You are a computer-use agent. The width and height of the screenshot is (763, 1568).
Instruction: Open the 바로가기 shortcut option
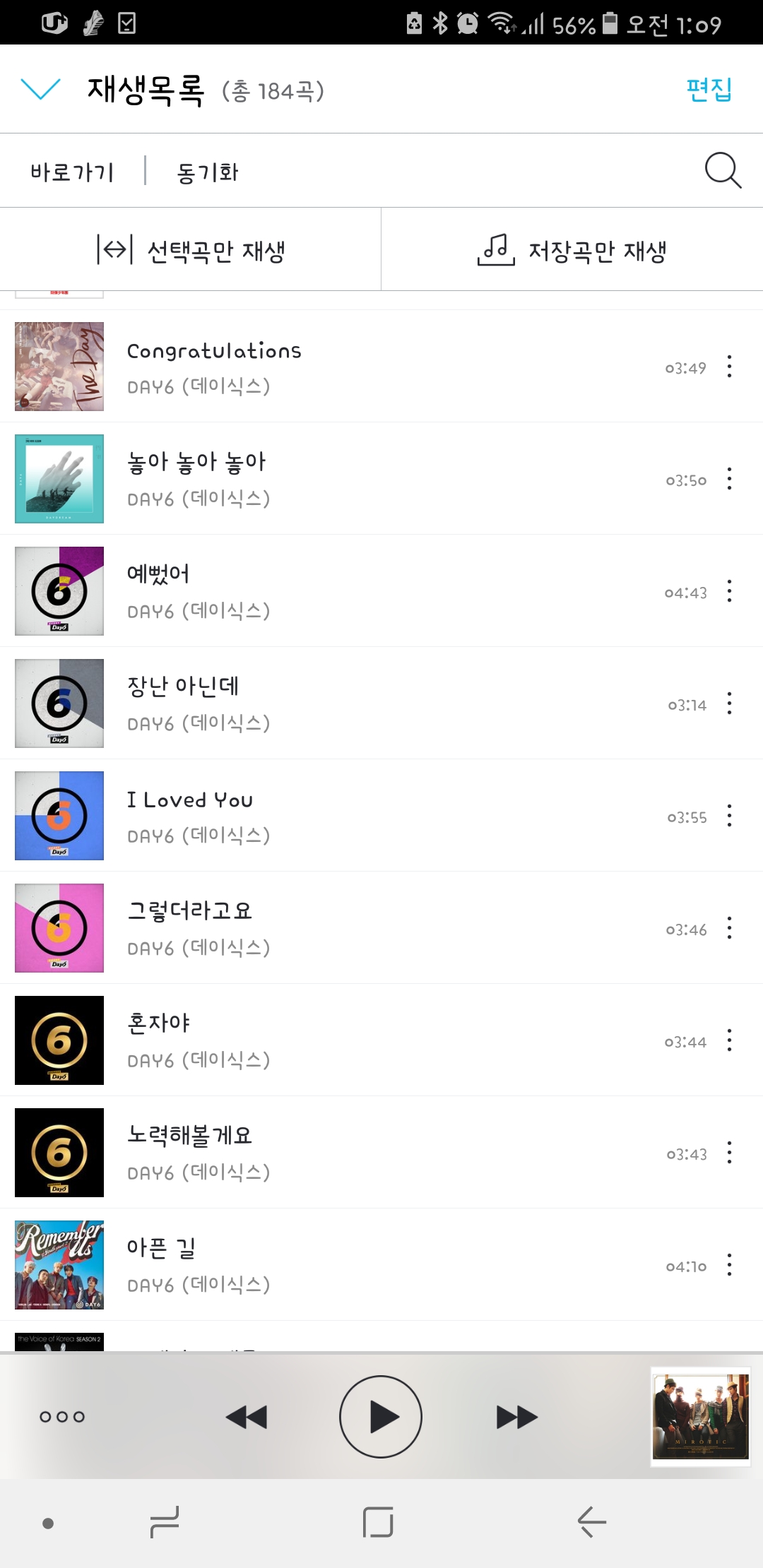coord(72,172)
